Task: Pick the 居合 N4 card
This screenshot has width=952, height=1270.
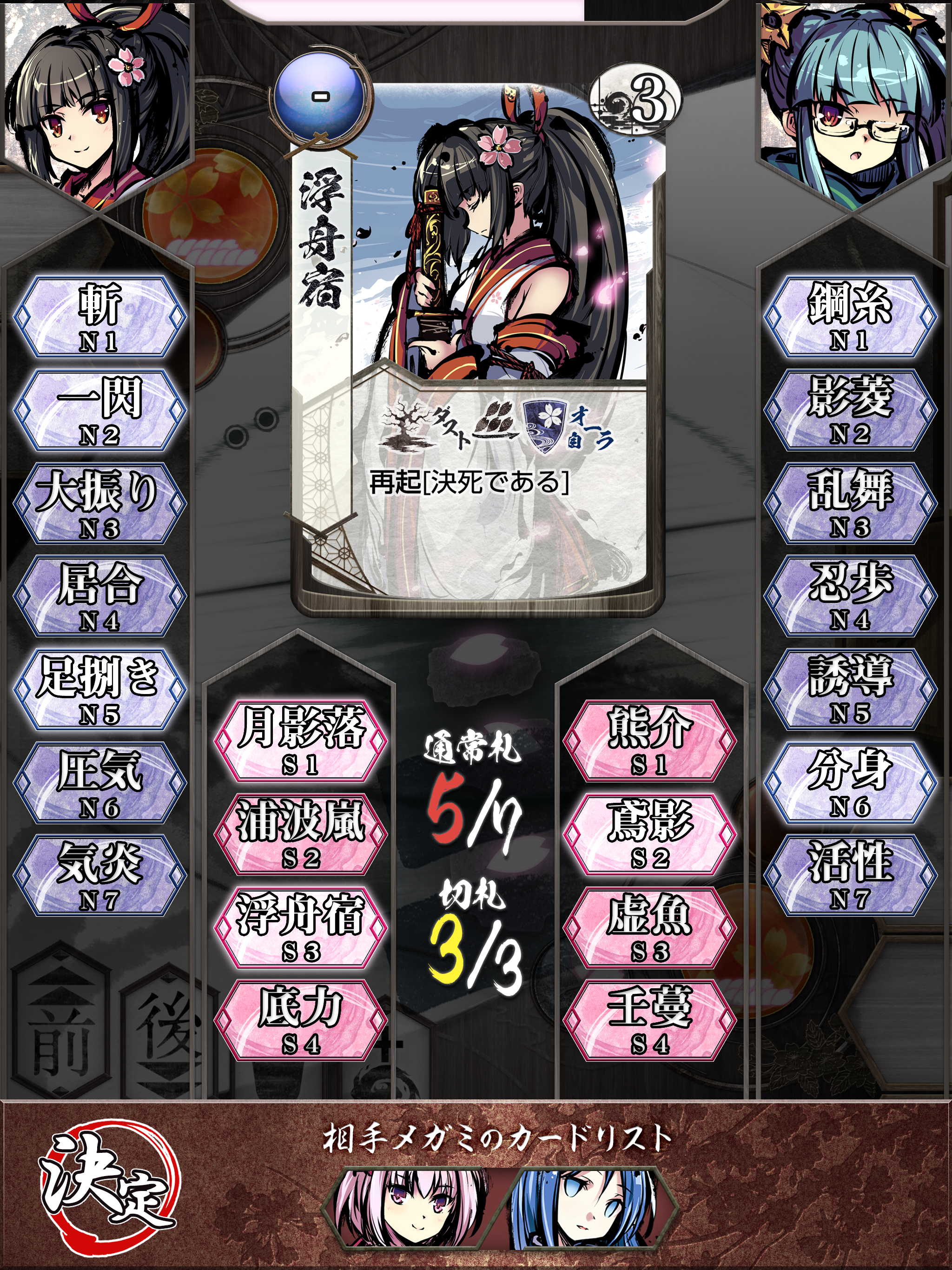Action: point(100,597)
